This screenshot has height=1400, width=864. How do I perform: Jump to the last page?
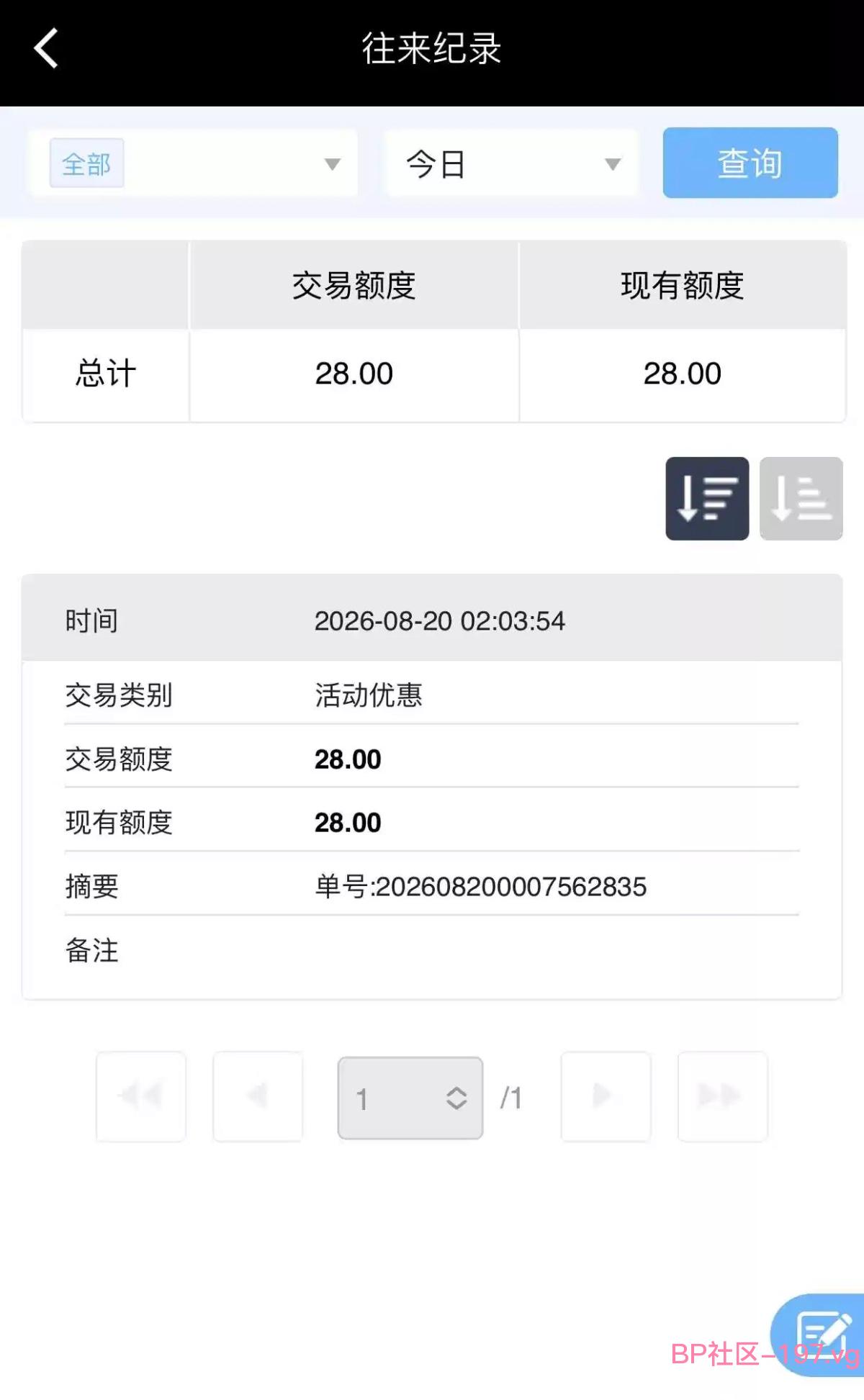723,1096
